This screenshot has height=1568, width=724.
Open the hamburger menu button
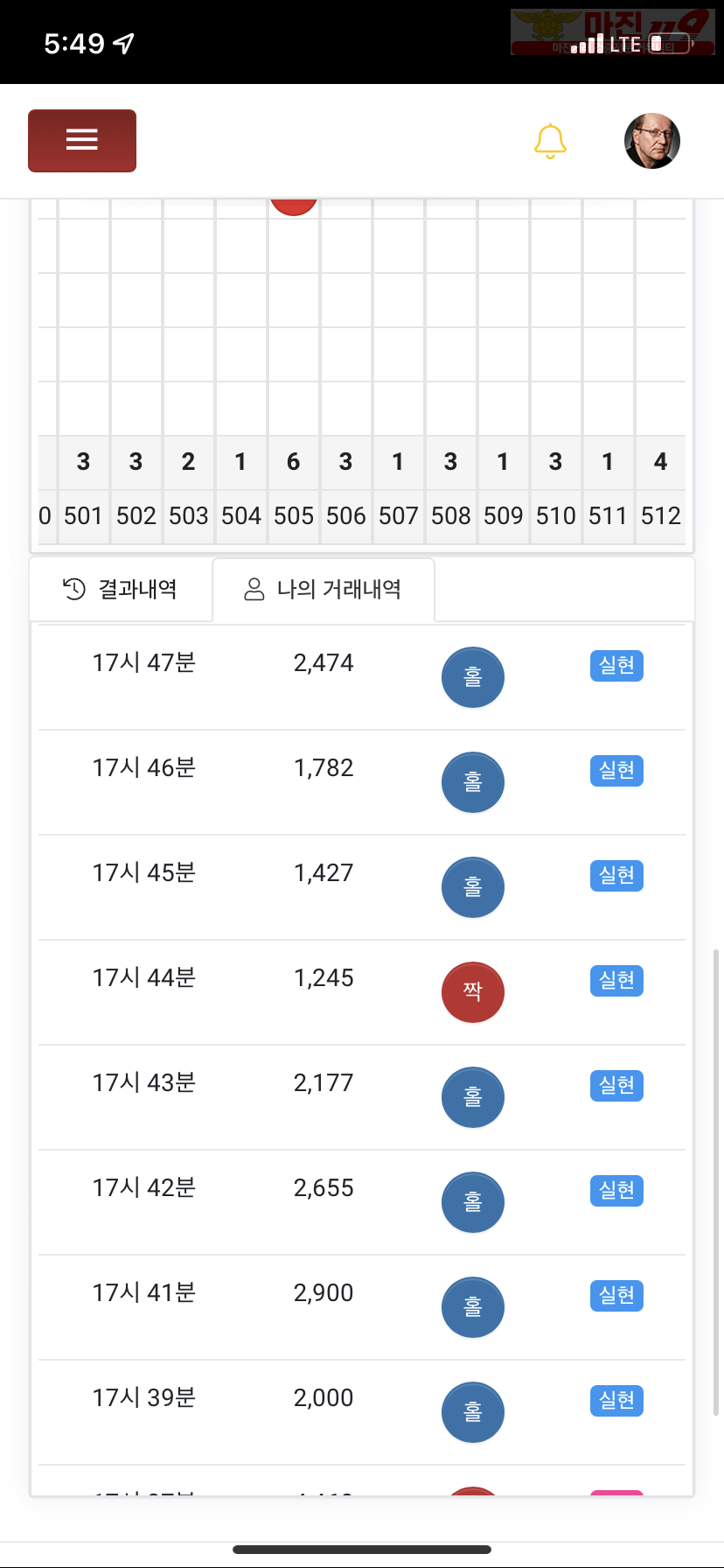82,141
